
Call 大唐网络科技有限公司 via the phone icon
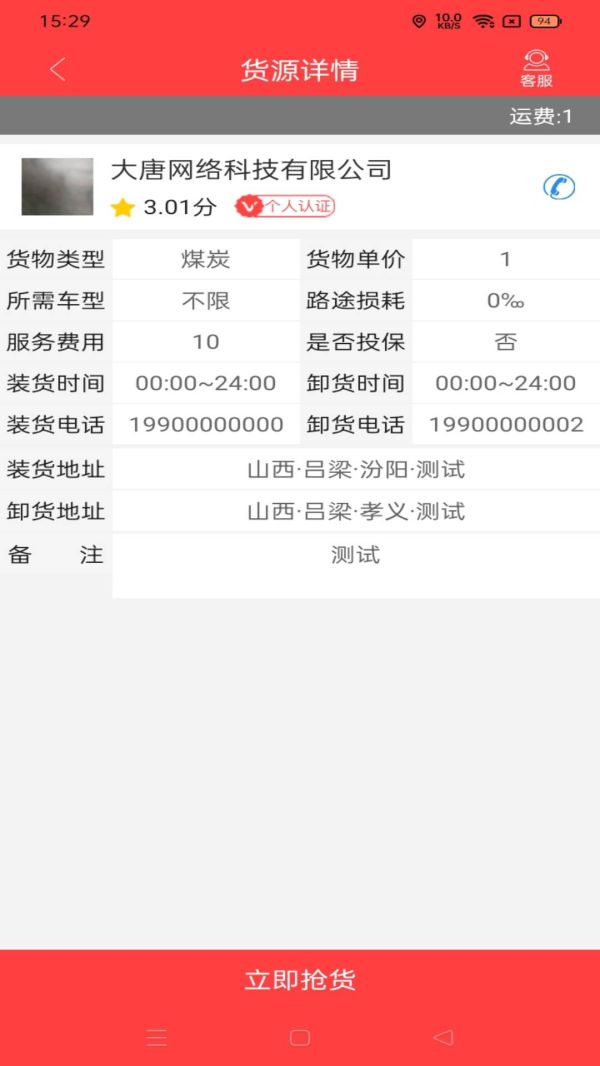tap(559, 187)
